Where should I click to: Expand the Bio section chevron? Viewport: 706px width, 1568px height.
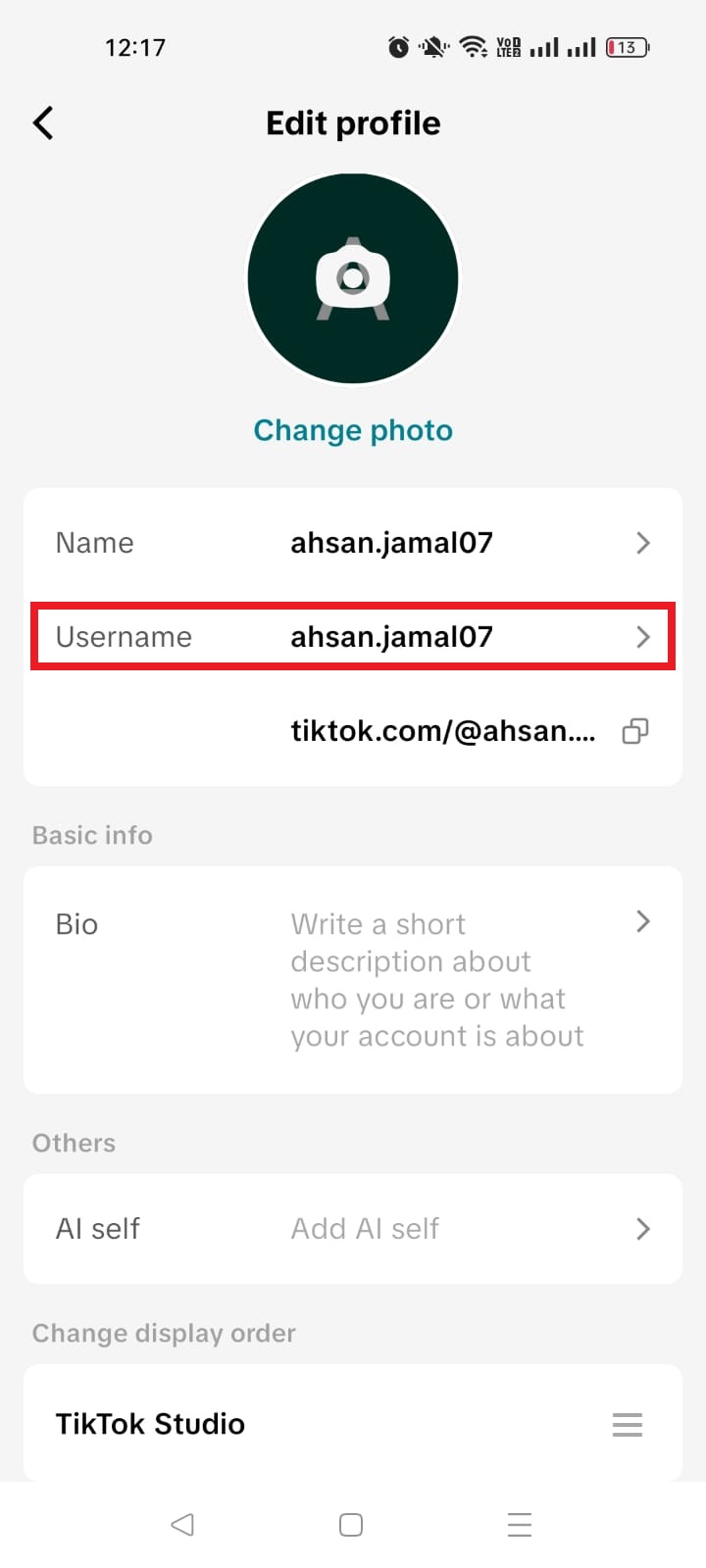(643, 921)
